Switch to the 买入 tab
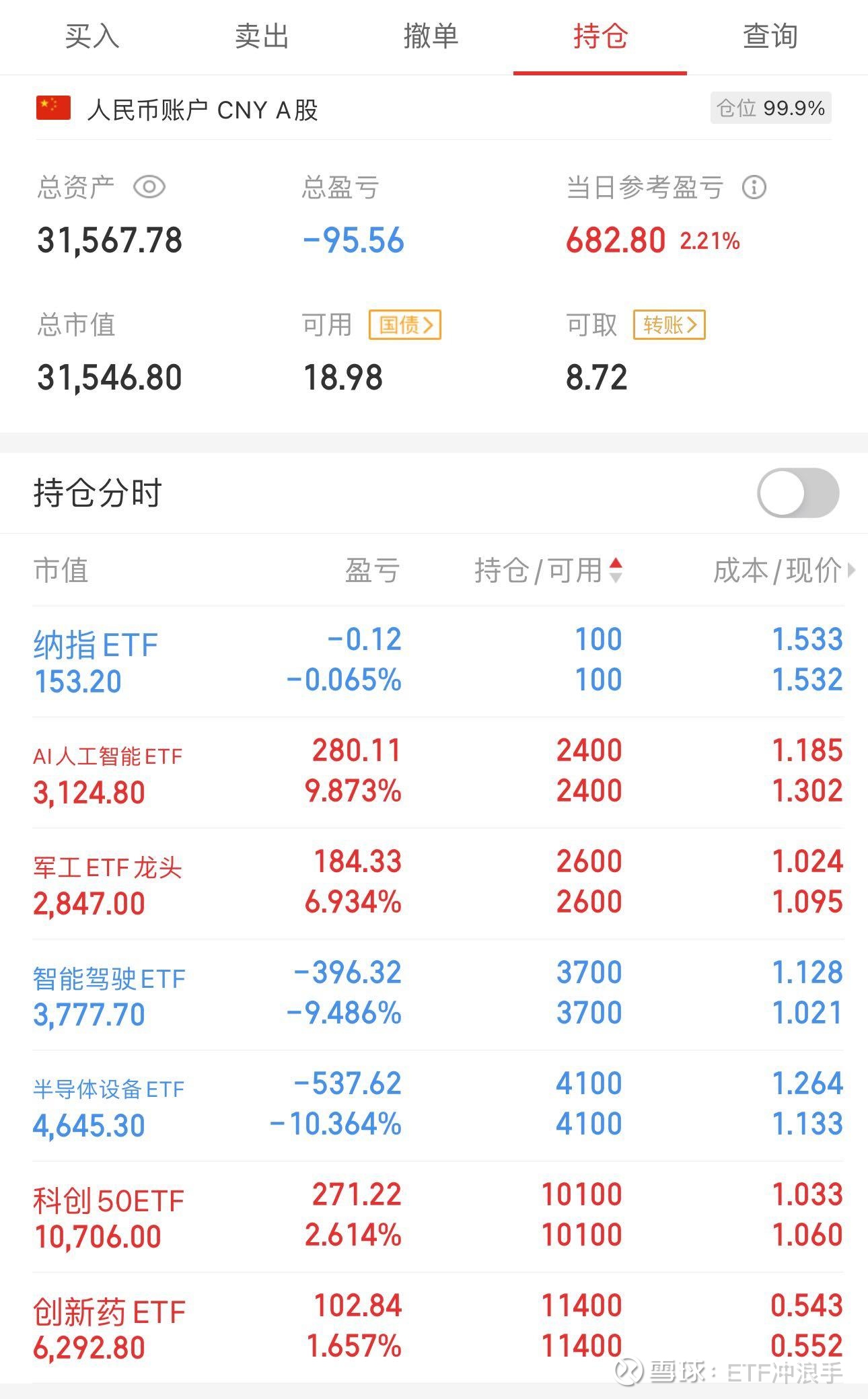Image resolution: width=868 pixels, height=1399 pixels. point(91,37)
